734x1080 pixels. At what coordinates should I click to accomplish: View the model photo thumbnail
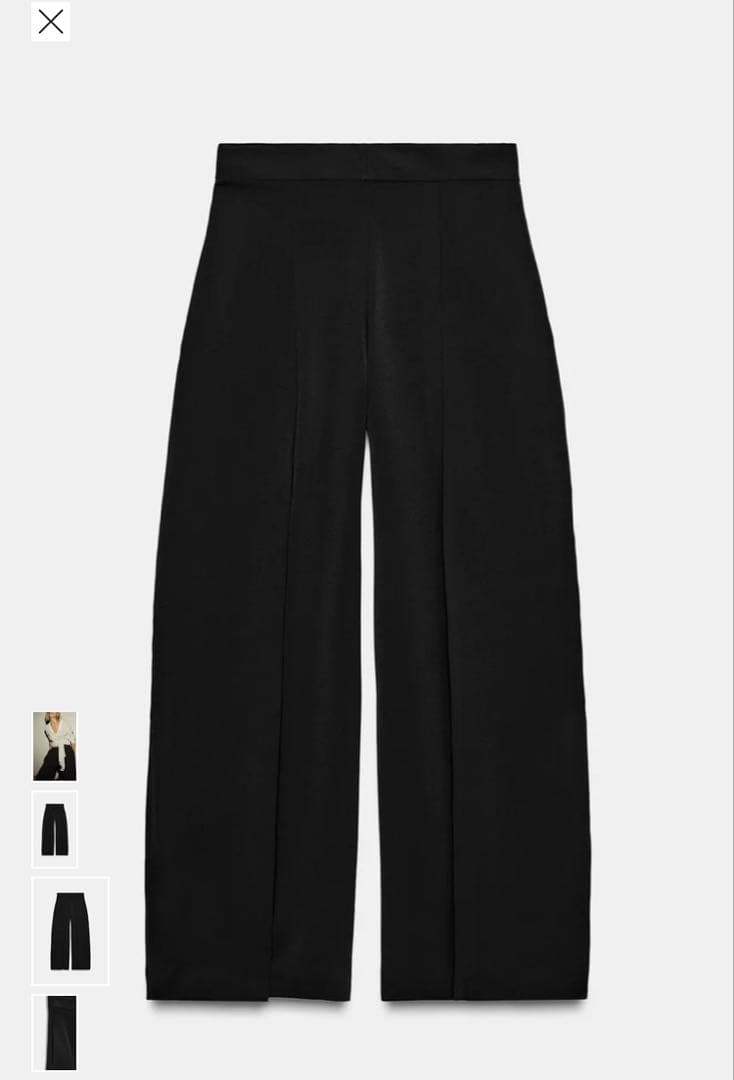tap(55, 746)
